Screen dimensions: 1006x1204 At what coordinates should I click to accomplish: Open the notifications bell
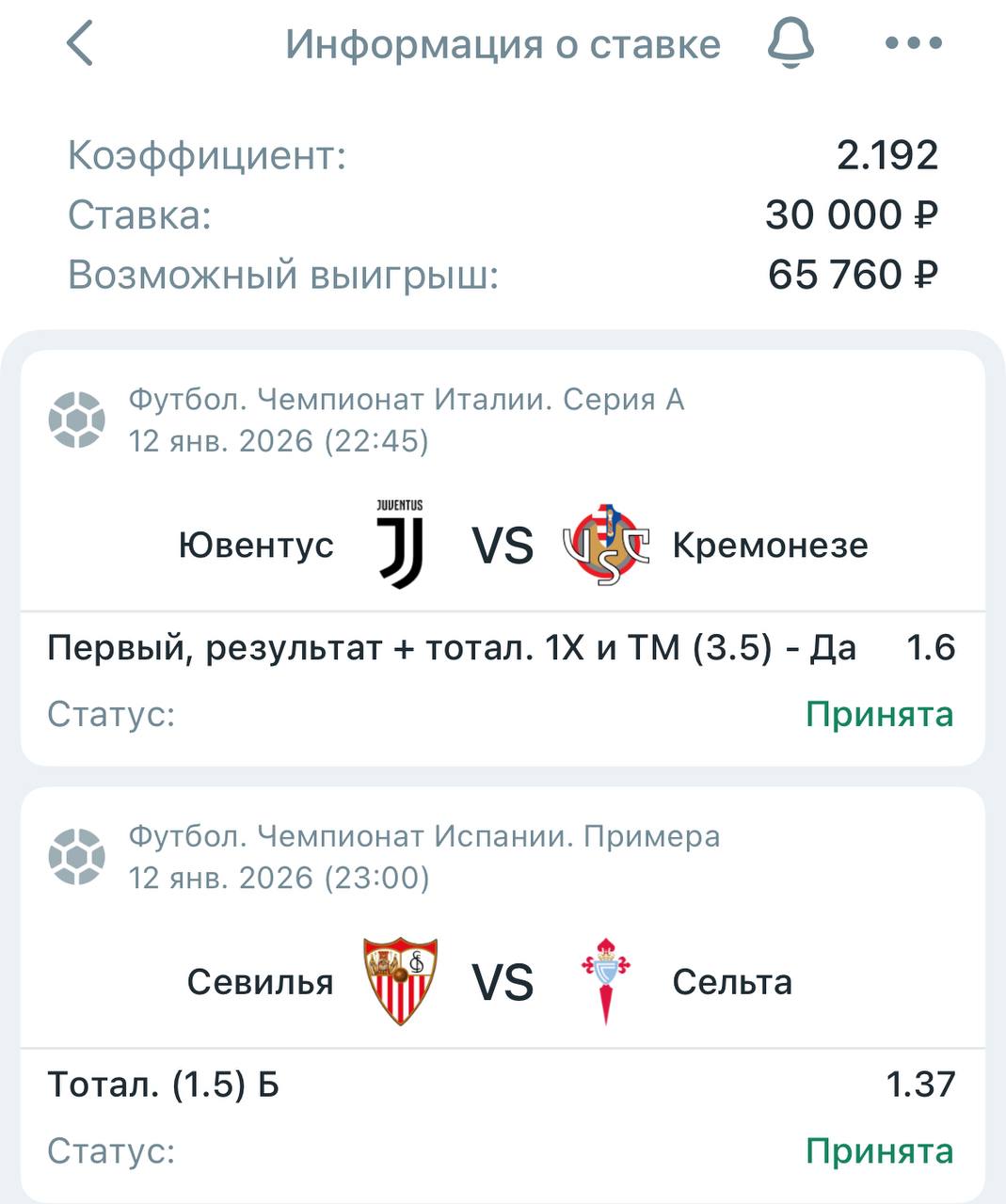coord(790,44)
